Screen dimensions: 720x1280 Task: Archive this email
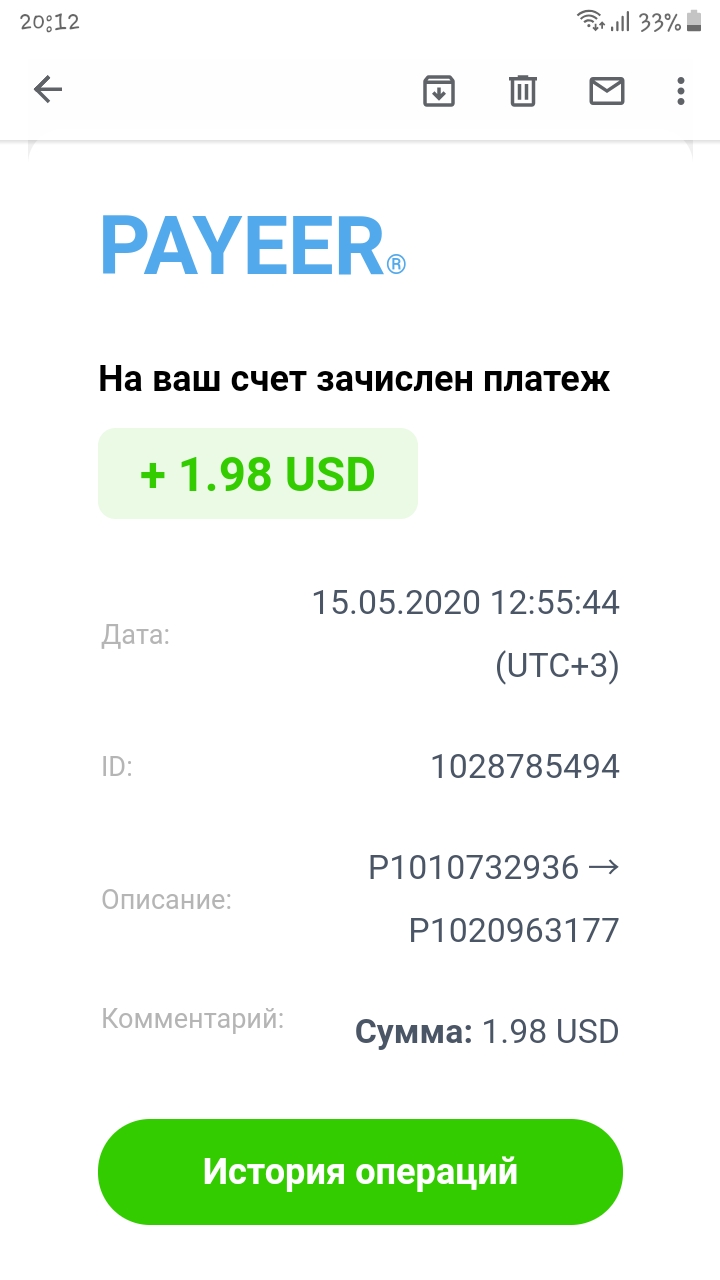coord(439,91)
